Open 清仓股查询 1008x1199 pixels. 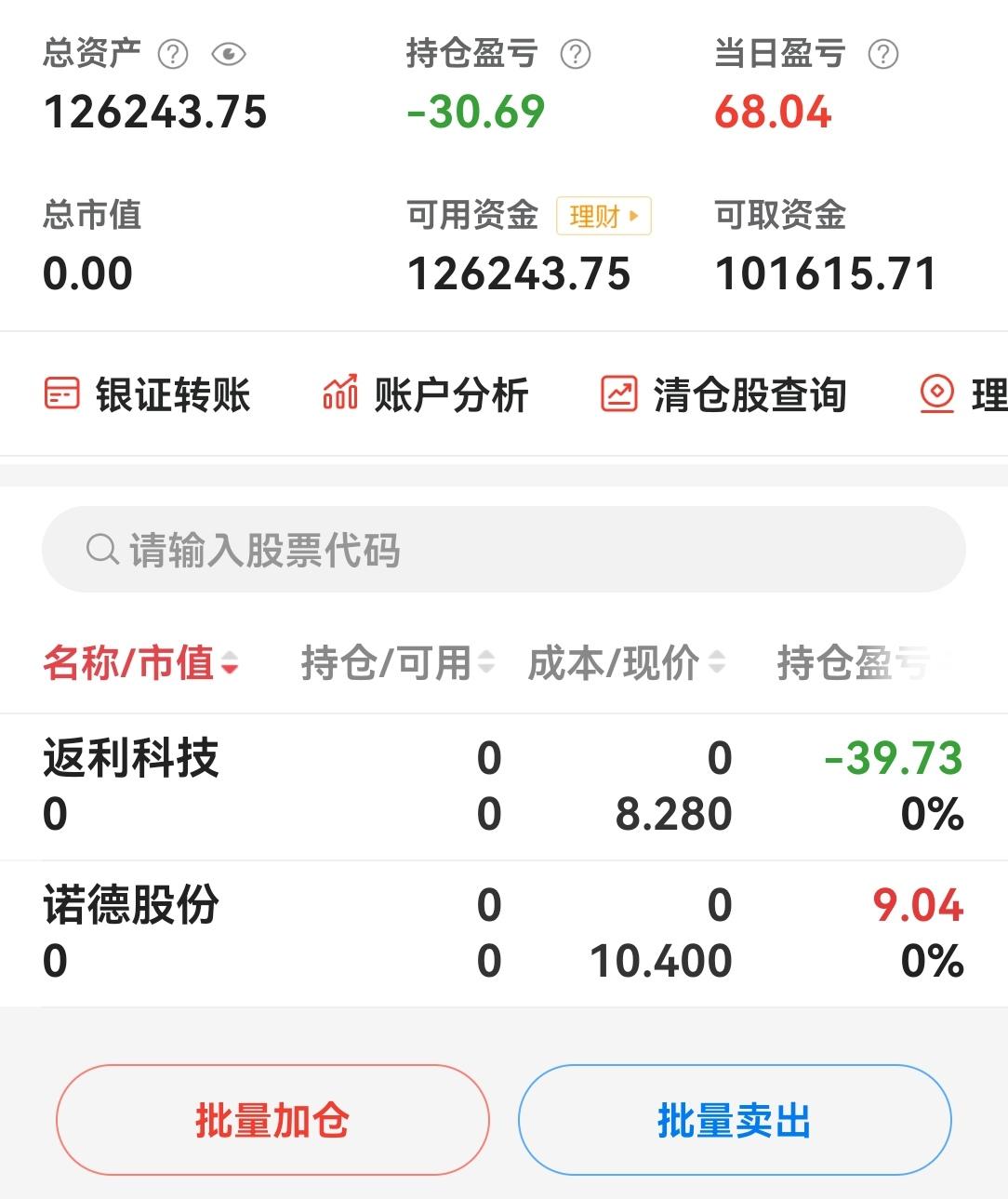[723, 394]
